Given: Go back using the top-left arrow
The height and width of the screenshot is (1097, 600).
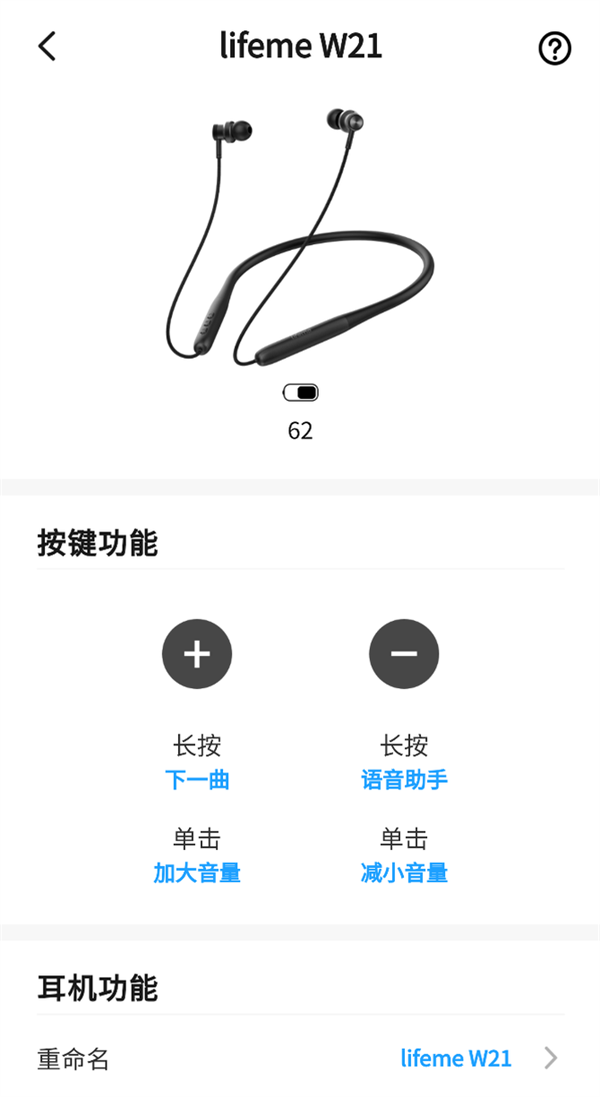Looking at the screenshot, I should [x=47, y=47].
